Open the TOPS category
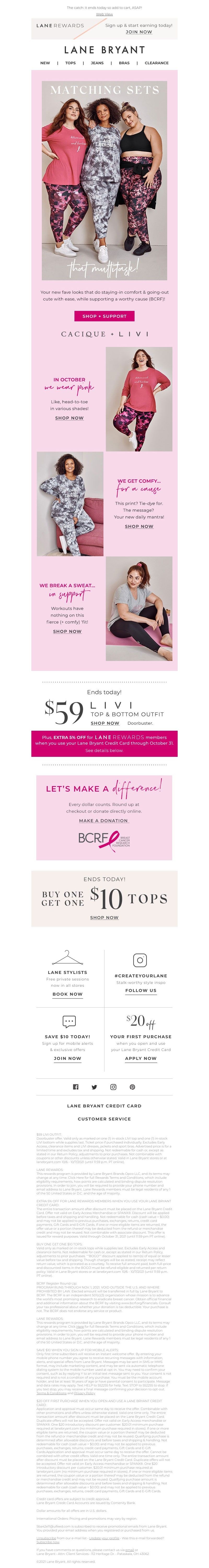Image resolution: width=209 pixels, height=1568 pixels. coord(71,63)
